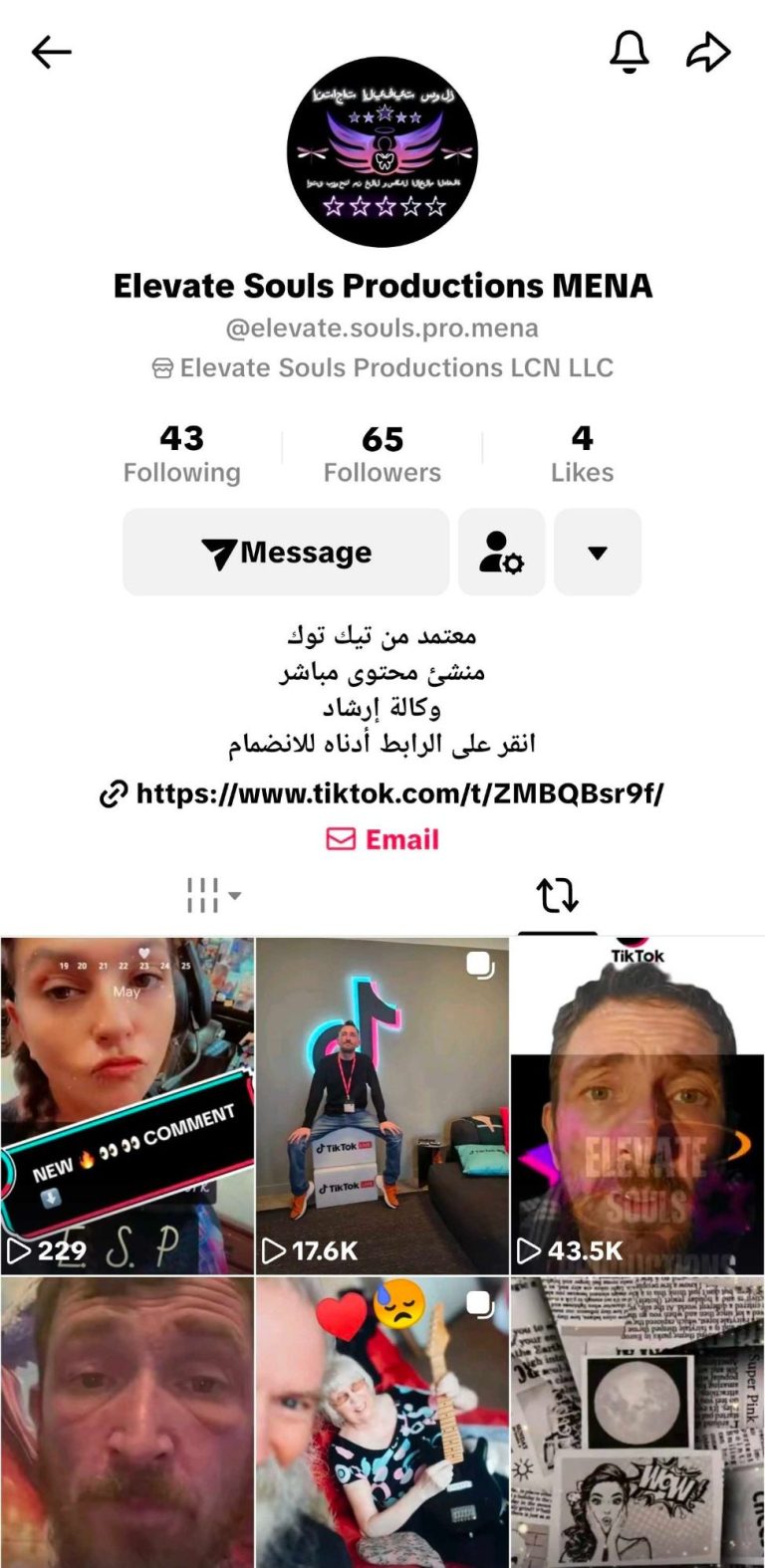Open the photo post with heart emoji

(382, 1424)
